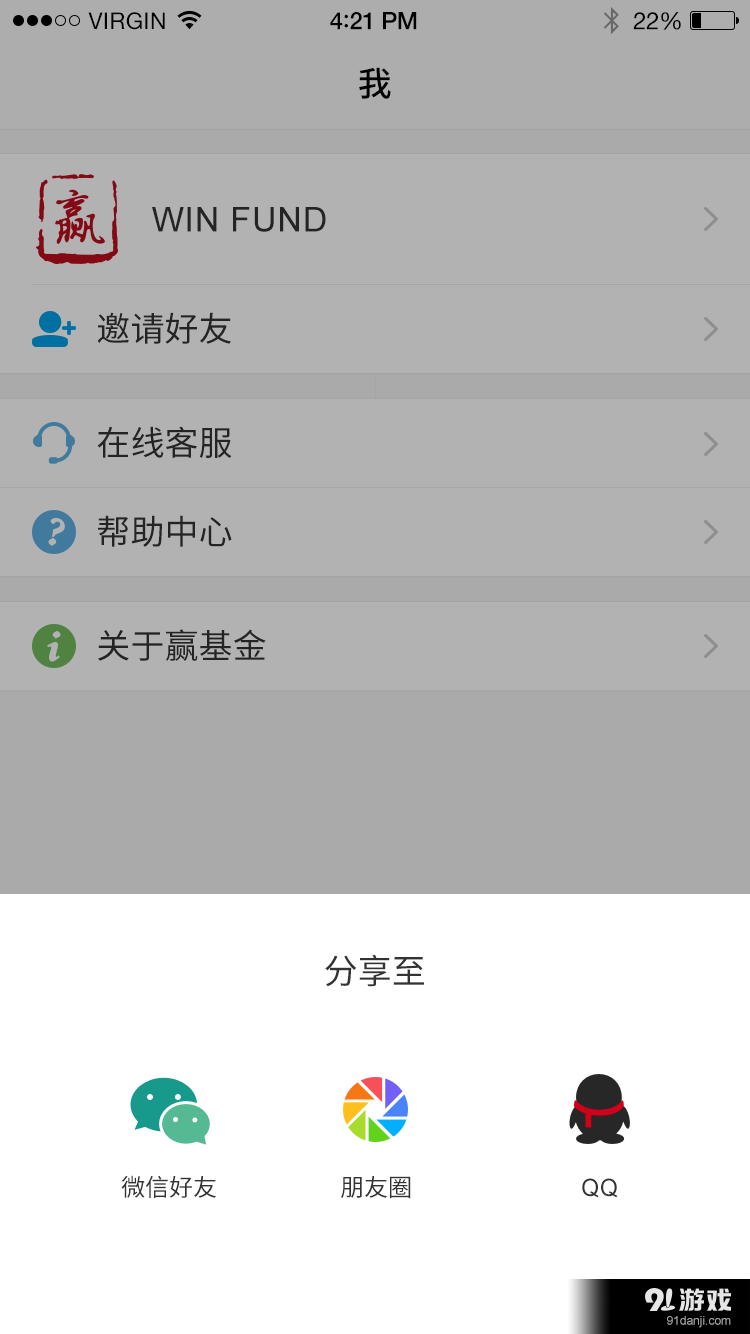This screenshot has height=1334, width=750.
Task: Expand the WIN FUND row chevron
Action: tap(710, 218)
